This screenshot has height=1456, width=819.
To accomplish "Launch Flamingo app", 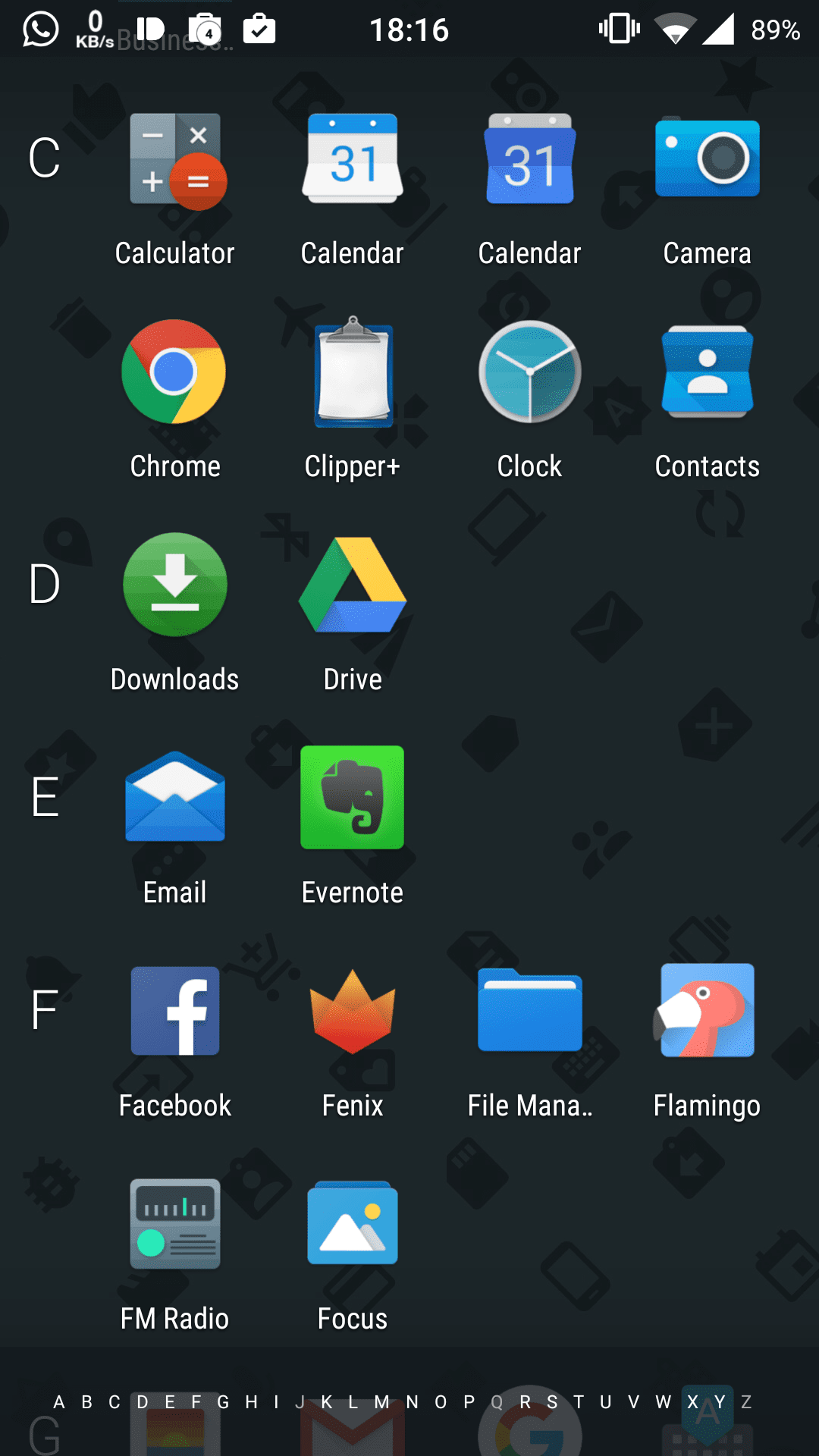I will (708, 1041).
